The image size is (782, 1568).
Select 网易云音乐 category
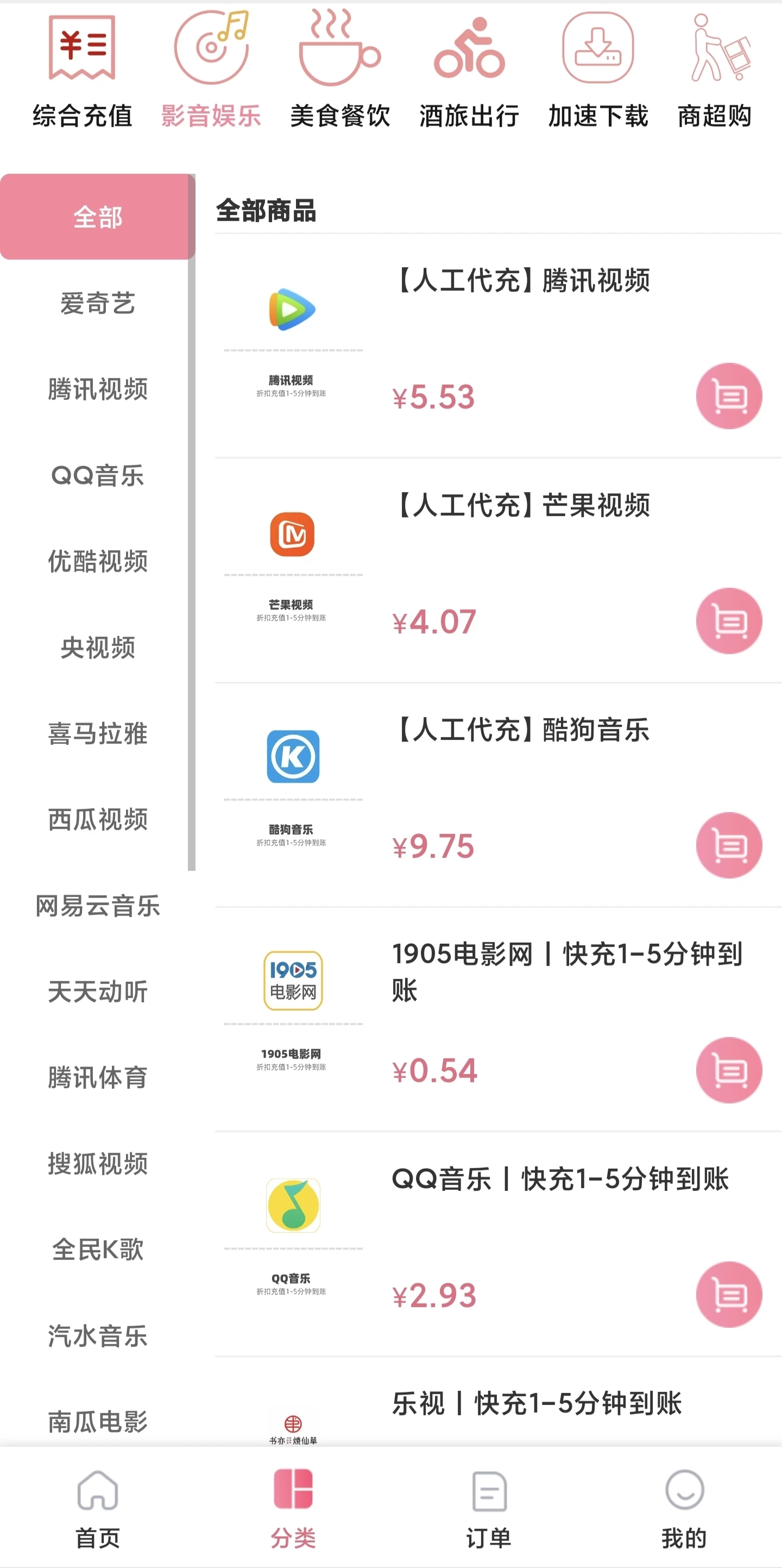tap(97, 906)
